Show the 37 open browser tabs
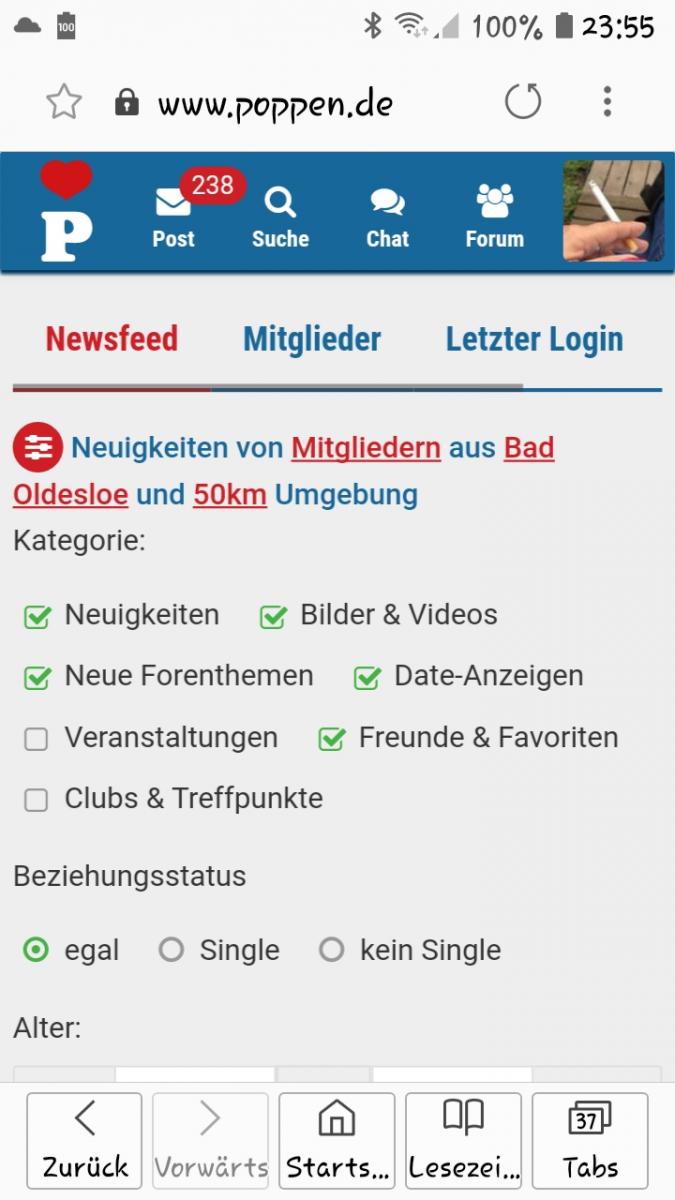 (x=590, y=1140)
